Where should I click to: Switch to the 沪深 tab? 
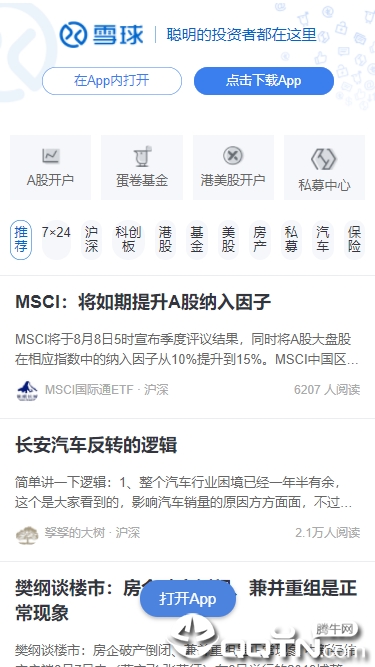91,239
